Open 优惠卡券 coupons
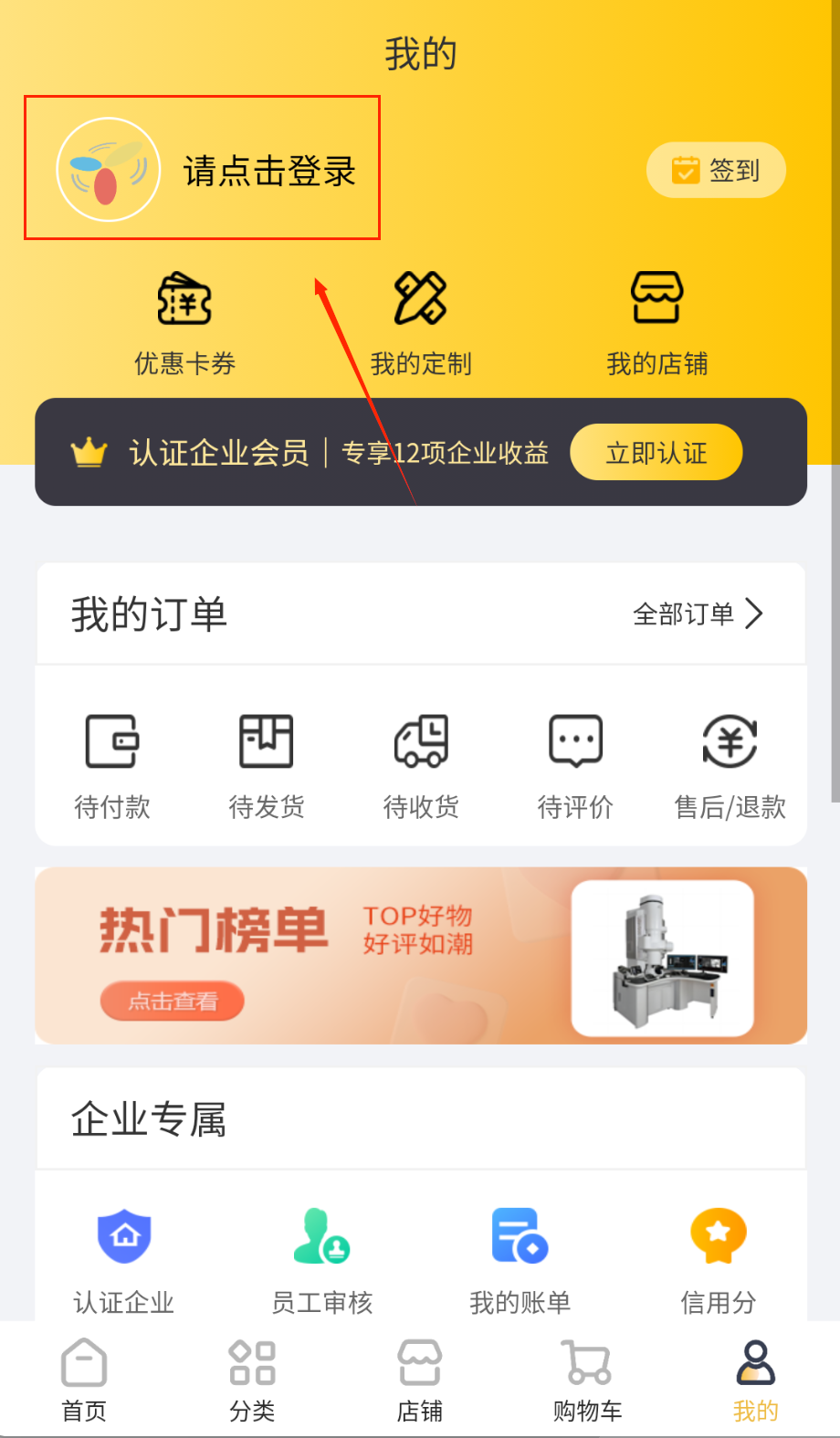 click(x=184, y=322)
